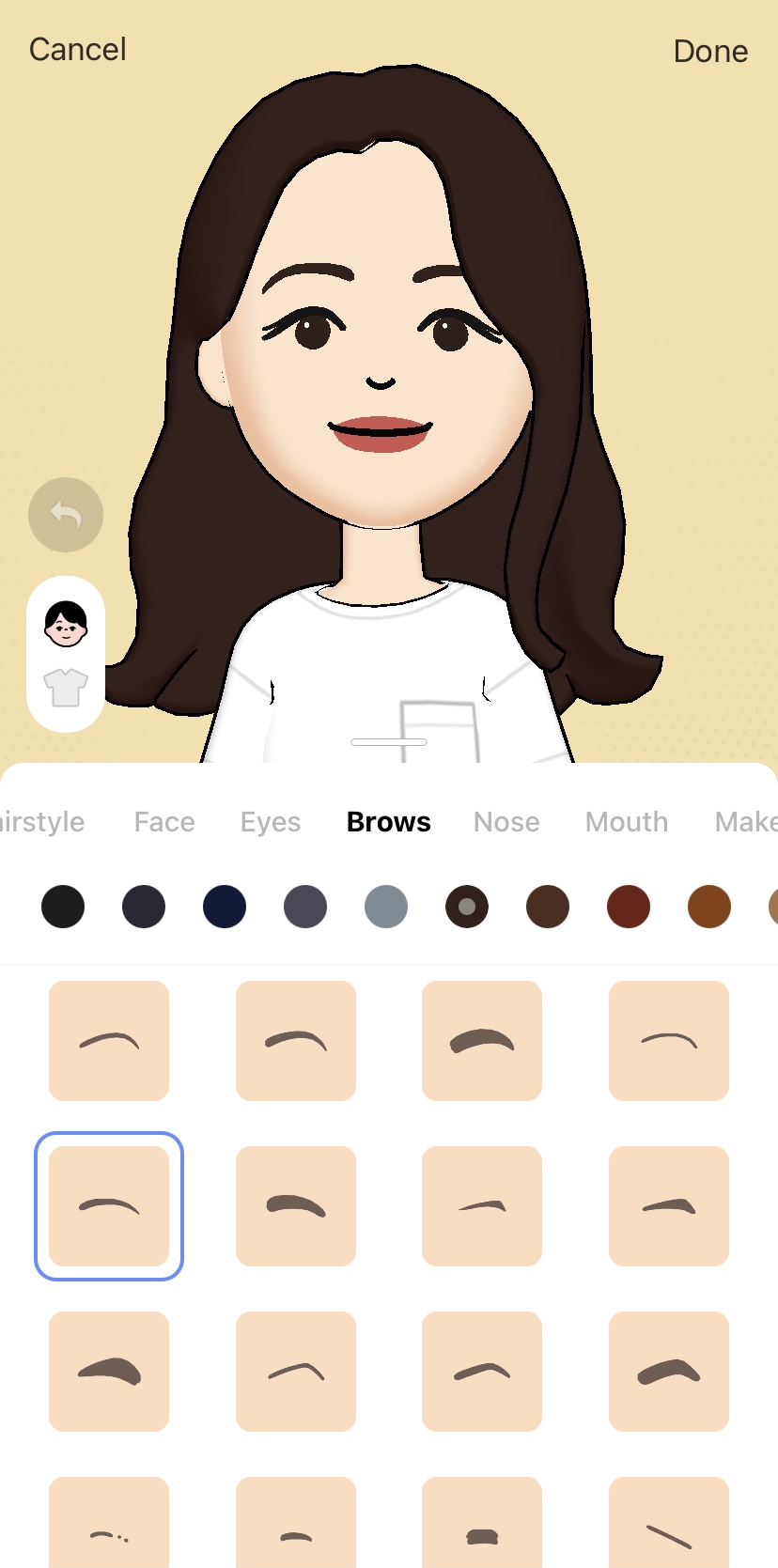The height and width of the screenshot is (1568, 778).
Task: Choose the rounded thick brow in third row
Action: click(x=108, y=1371)
